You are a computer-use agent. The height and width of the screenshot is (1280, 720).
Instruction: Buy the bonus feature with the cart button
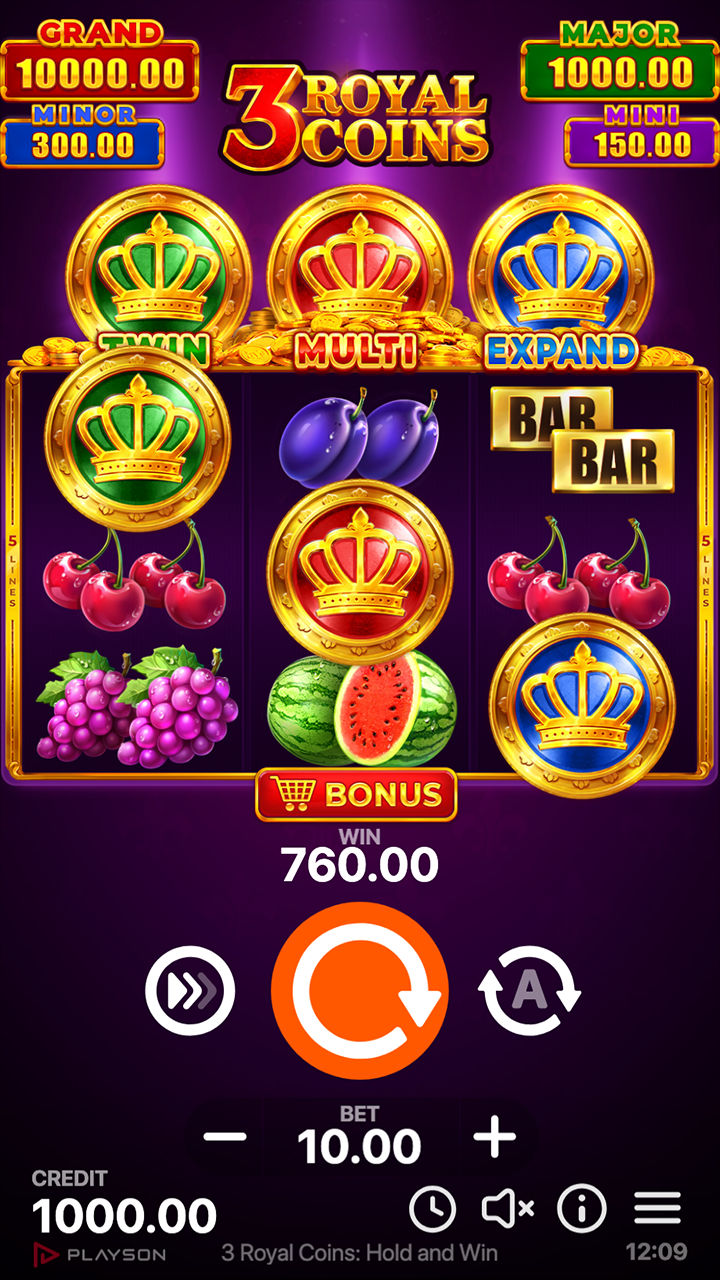[357, 795]
